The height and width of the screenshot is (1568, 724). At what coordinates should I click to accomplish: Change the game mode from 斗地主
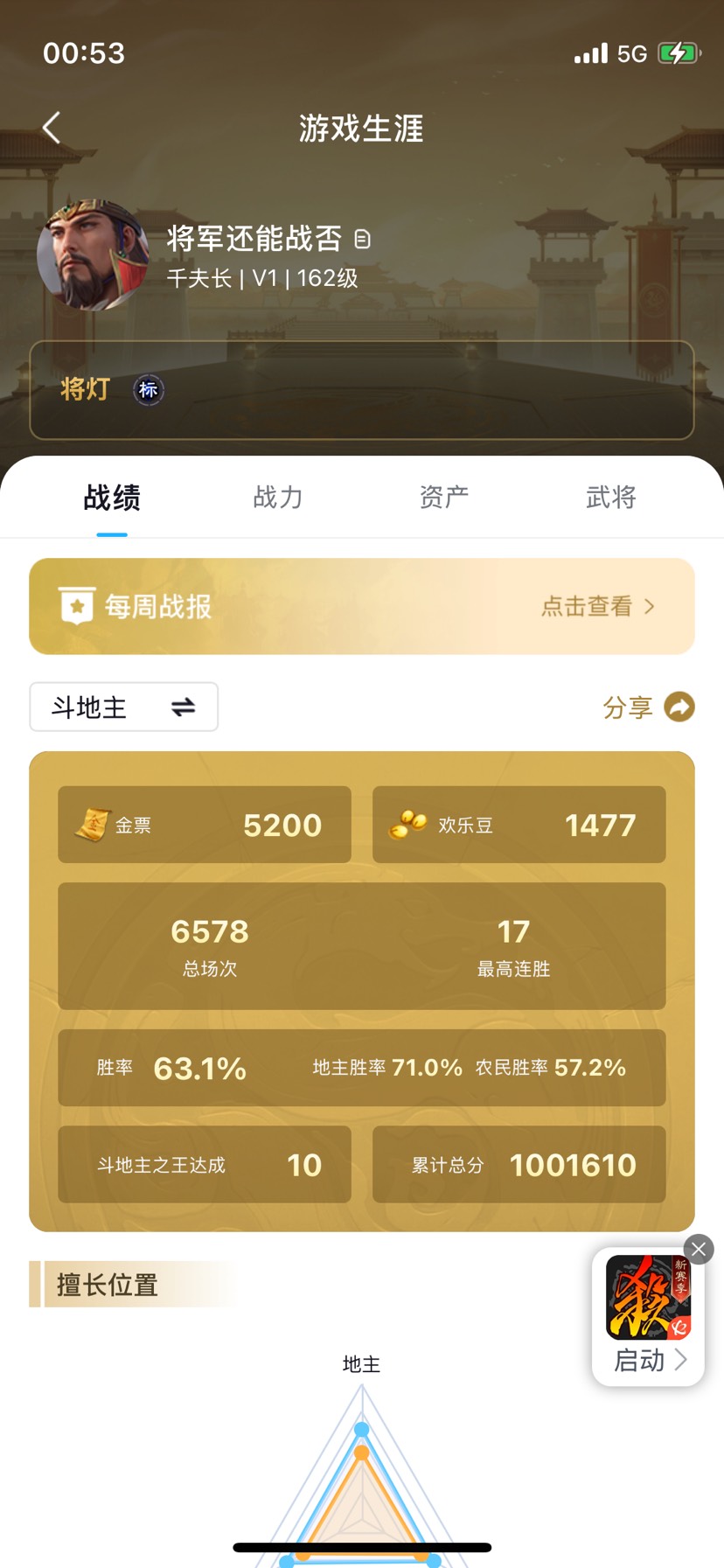pos(123,707)
